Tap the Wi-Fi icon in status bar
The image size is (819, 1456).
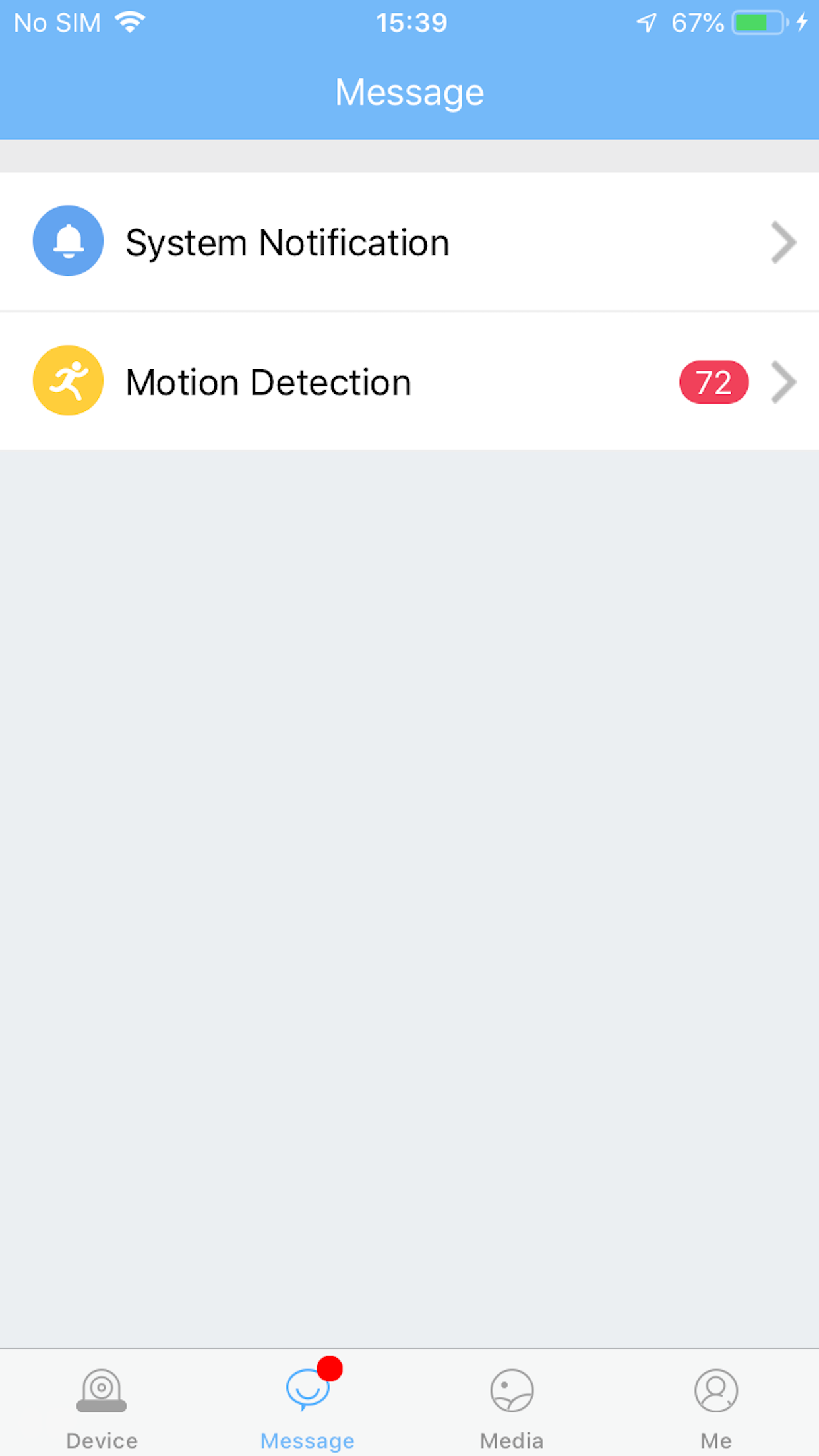pyautogui.click(x=129, y=21)
